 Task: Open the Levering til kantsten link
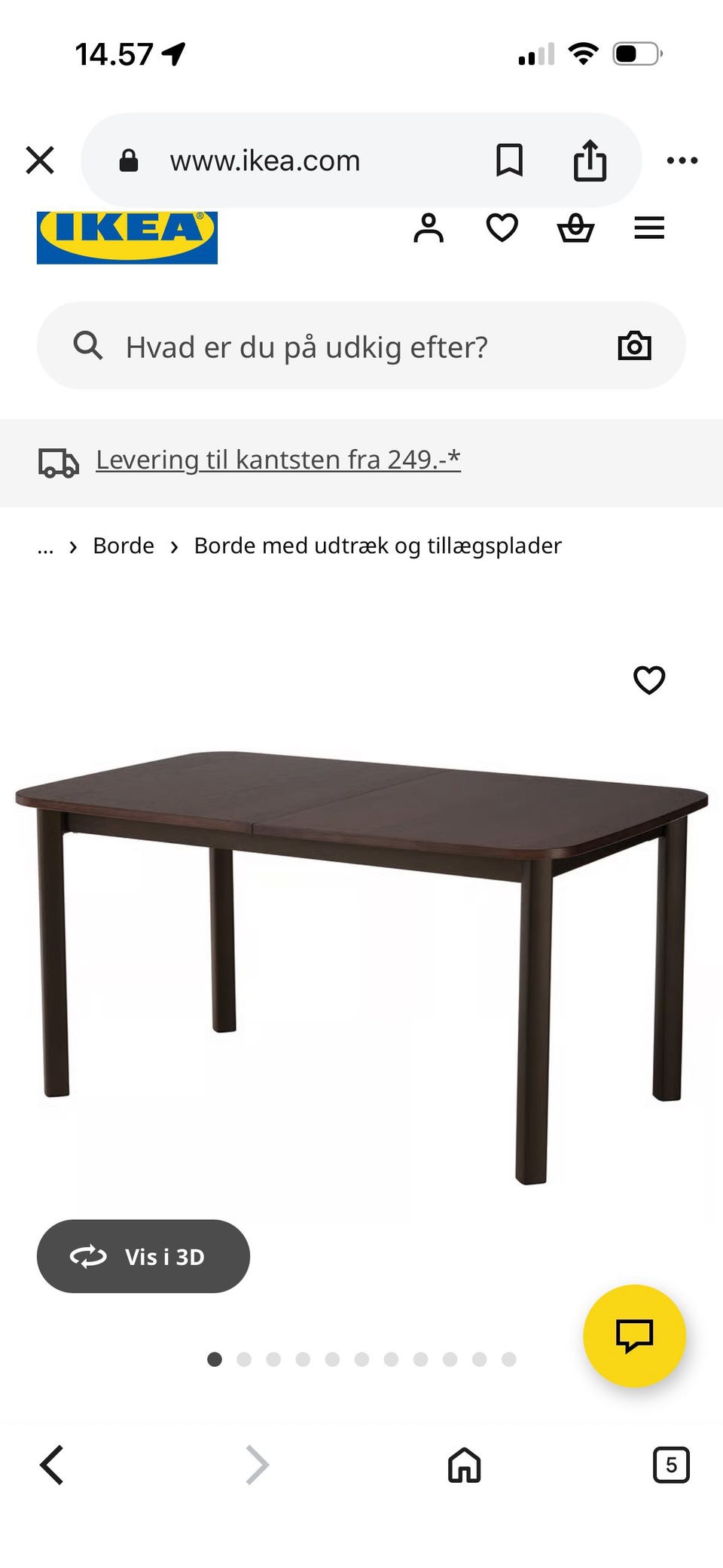[x=278, y=459]
